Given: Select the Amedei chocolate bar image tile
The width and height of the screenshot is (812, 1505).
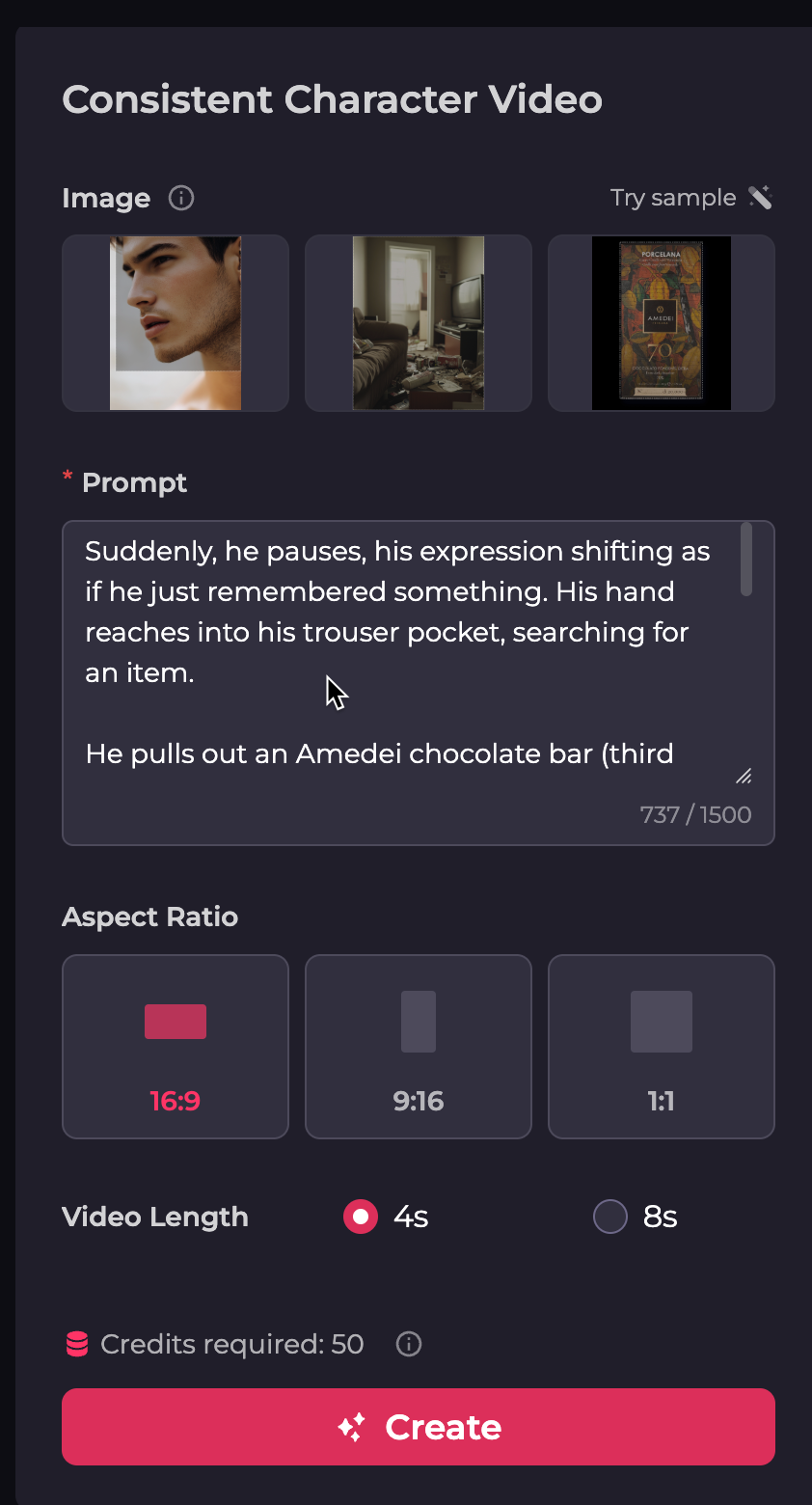Looking at the screenshot, I should (x=662, y=323).
